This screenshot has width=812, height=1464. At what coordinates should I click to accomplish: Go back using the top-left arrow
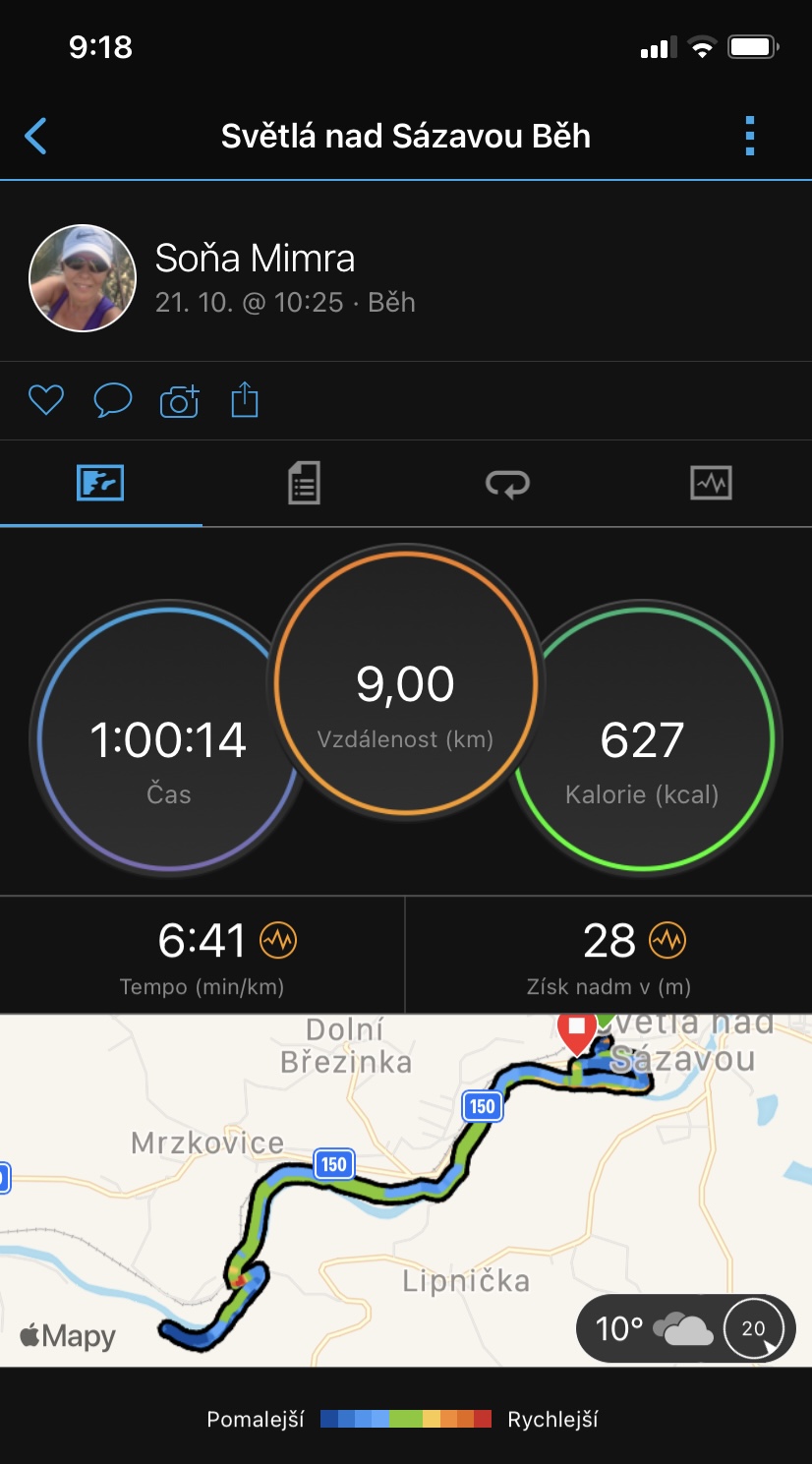tap(35, 136)
